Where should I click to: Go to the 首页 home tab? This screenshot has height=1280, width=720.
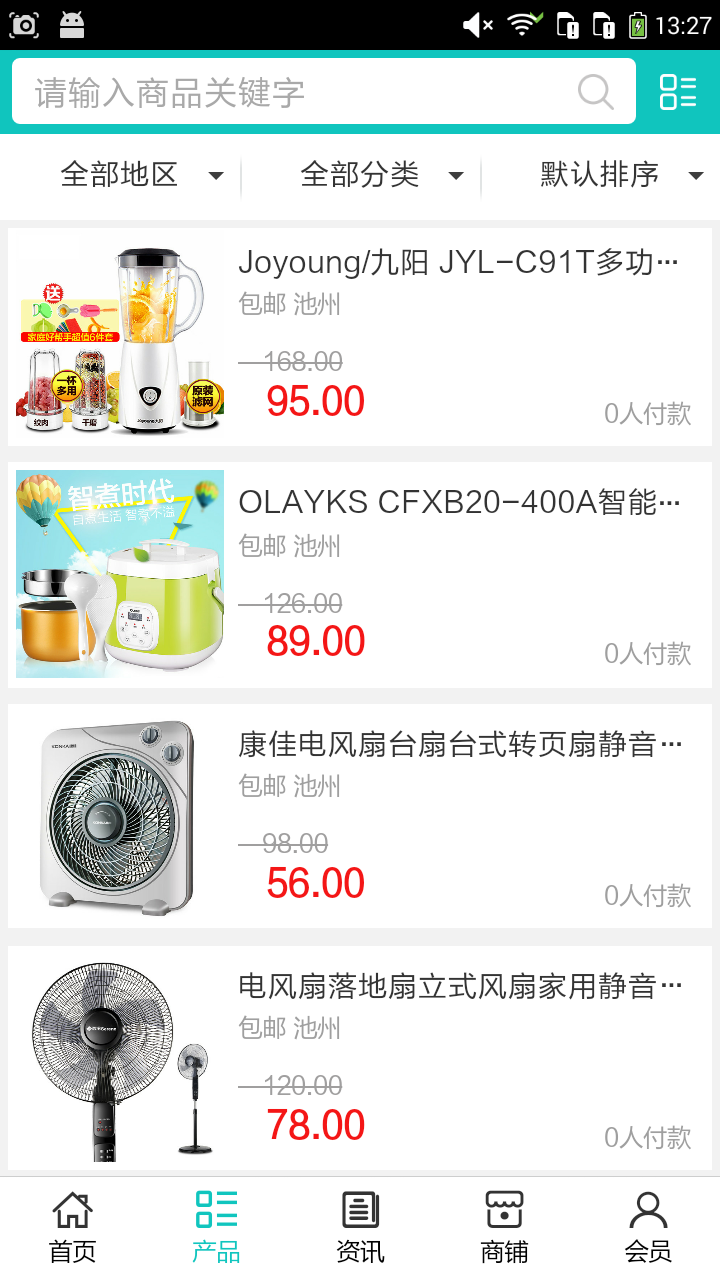tap(73, 1228)
